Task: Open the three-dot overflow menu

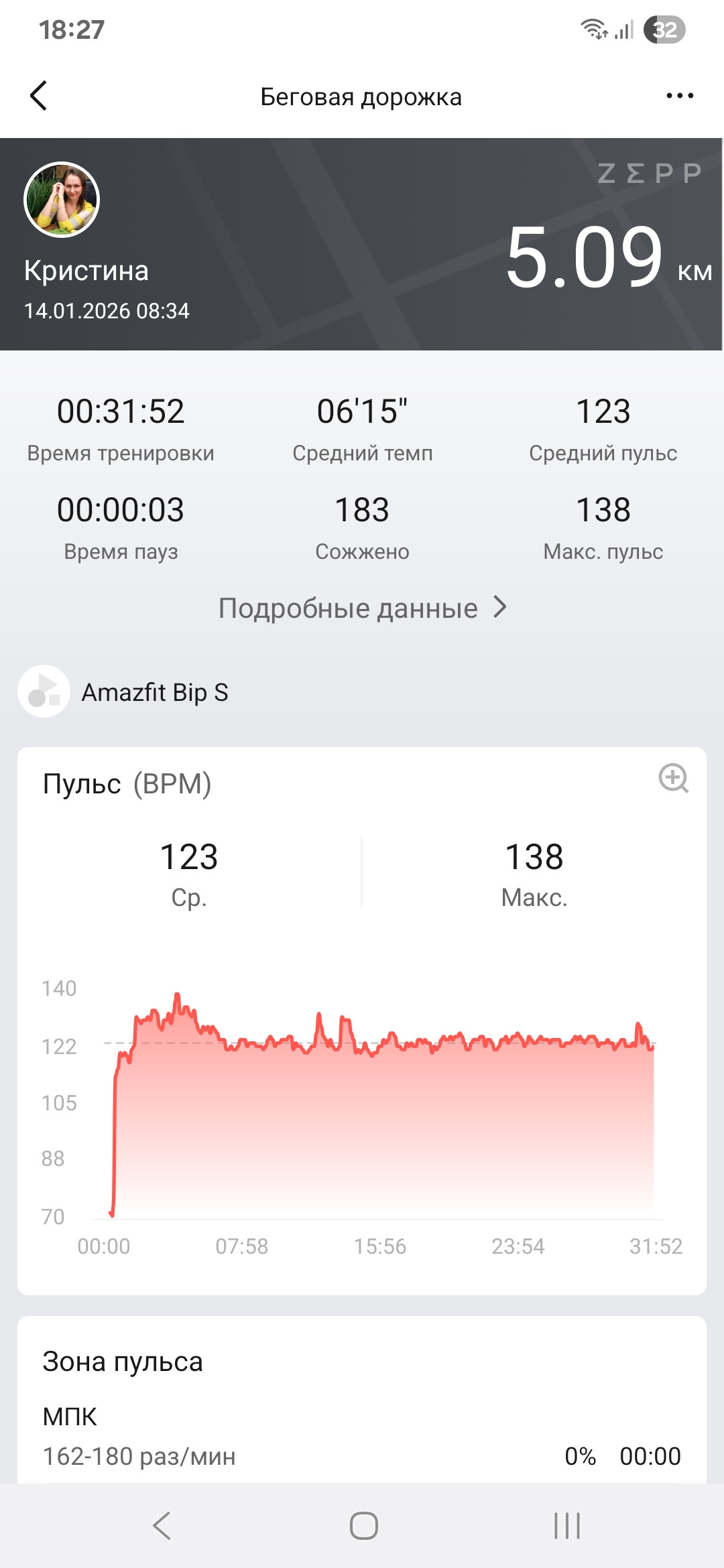Action: [x=680, y=96]
